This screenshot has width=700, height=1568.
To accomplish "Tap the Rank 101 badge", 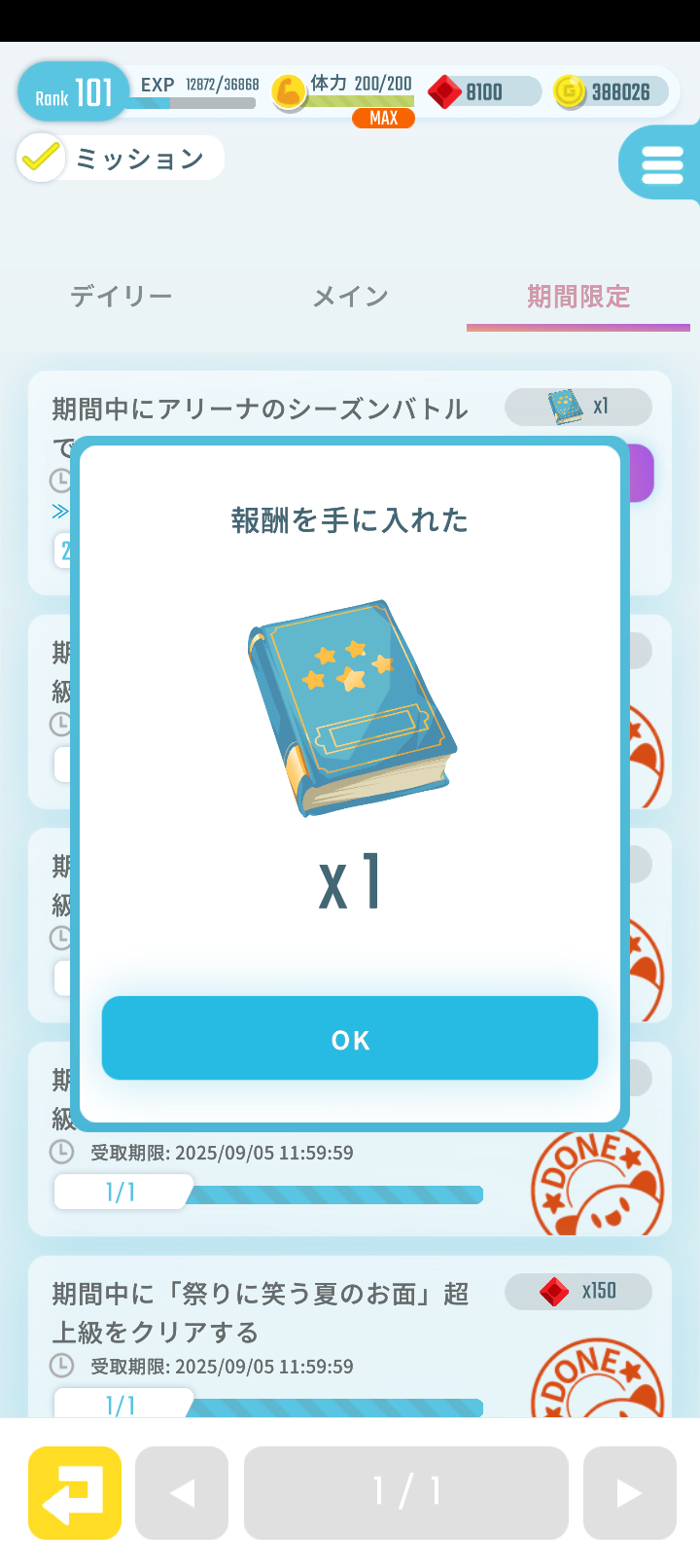I will click(71, 90).
